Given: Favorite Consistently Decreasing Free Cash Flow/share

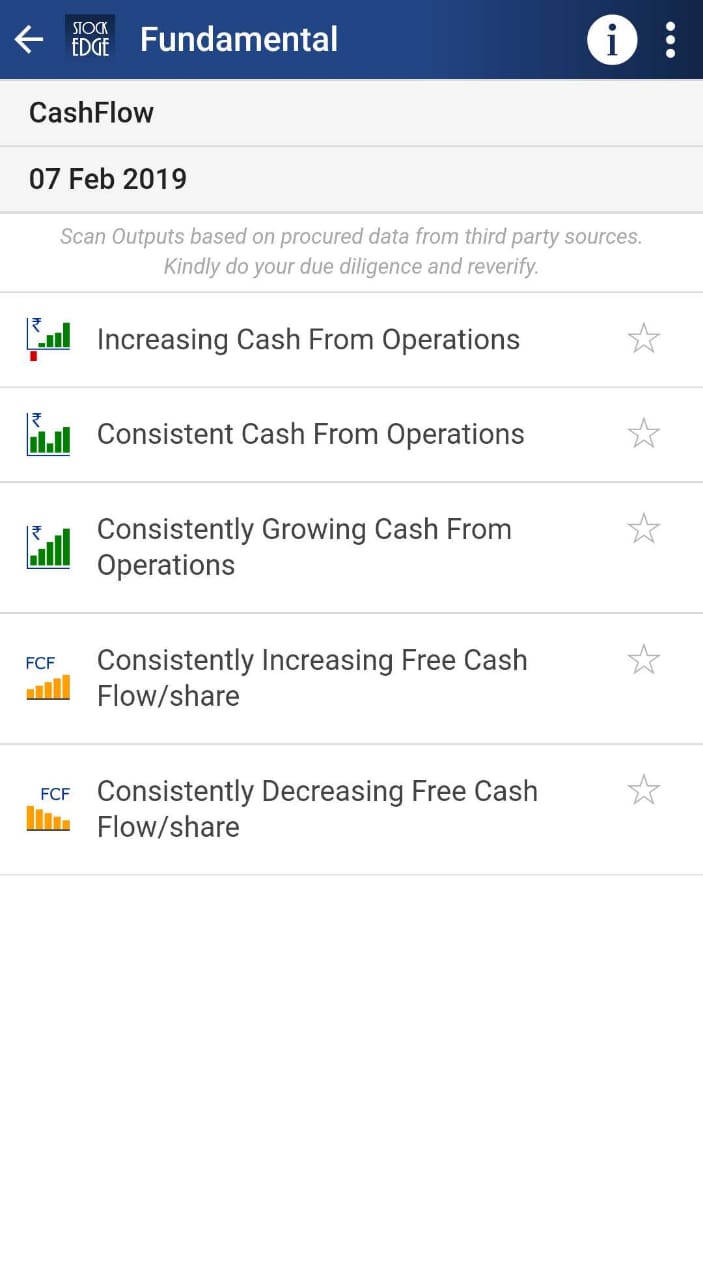Looking at the screenshot, I should [643, 790].
